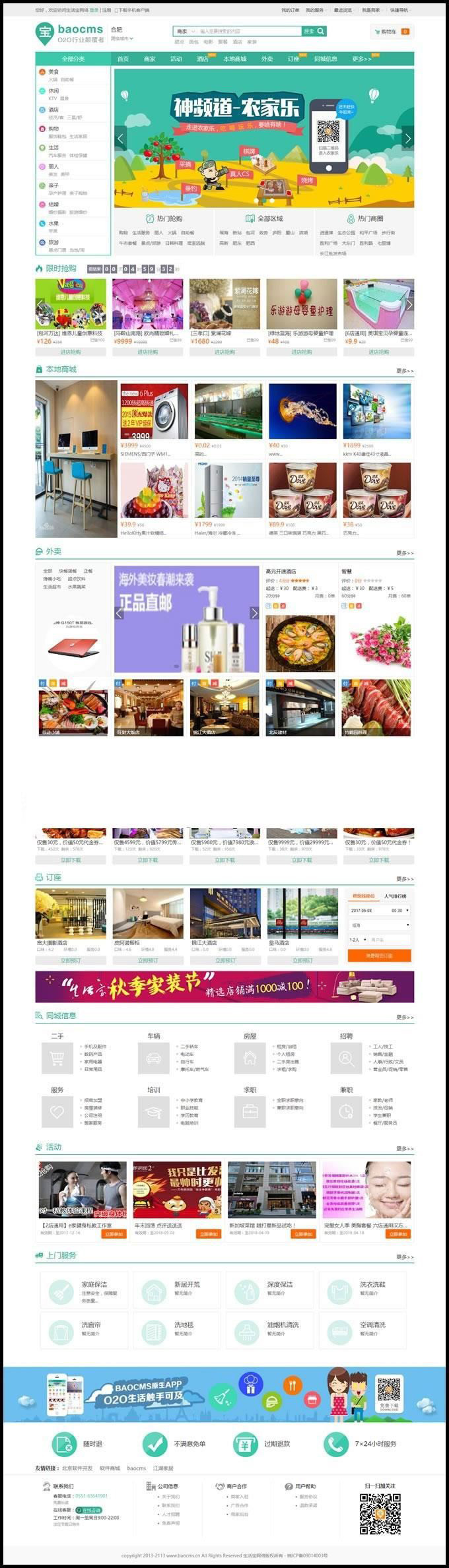Open the 本地商城 nav tab

(x=234, y=59)
